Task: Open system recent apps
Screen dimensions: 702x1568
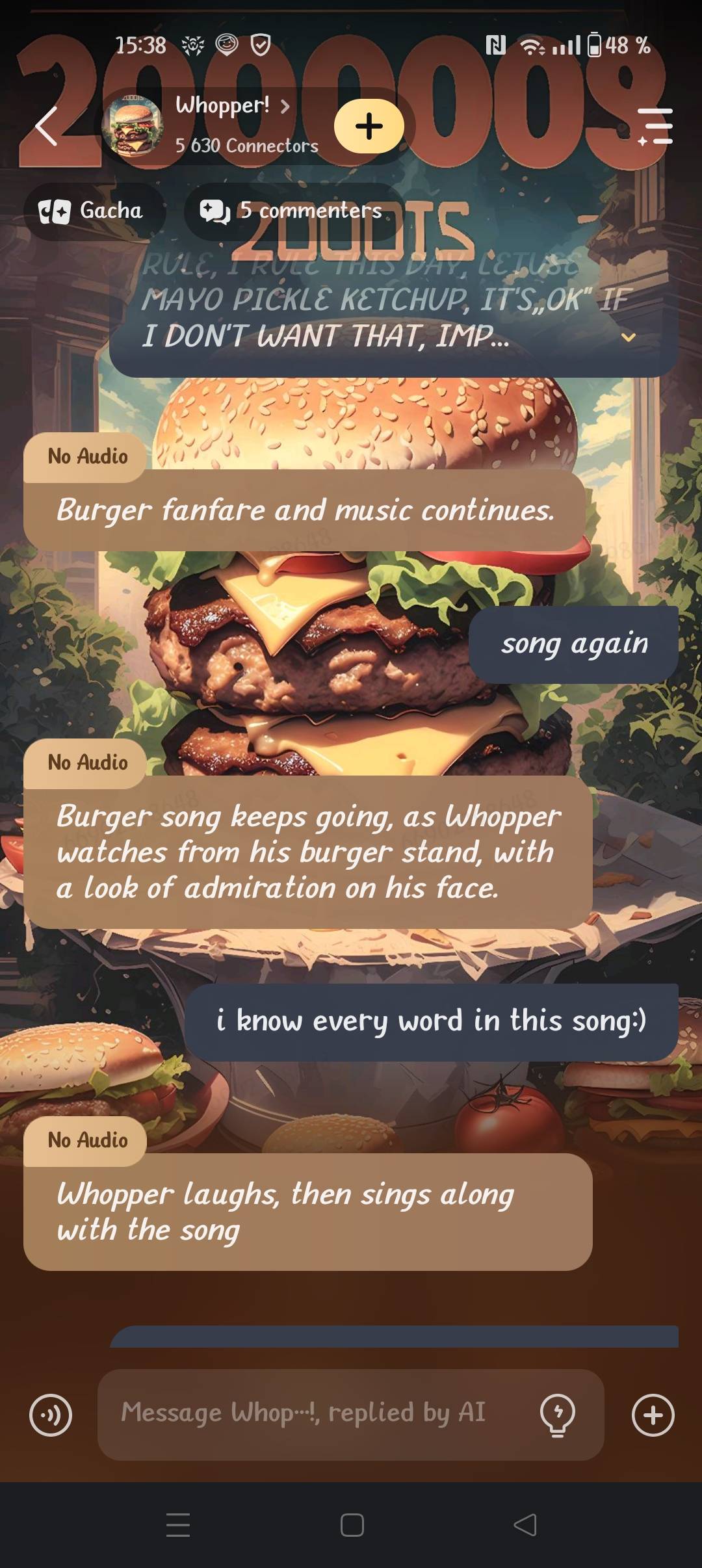Action: 178,1525
